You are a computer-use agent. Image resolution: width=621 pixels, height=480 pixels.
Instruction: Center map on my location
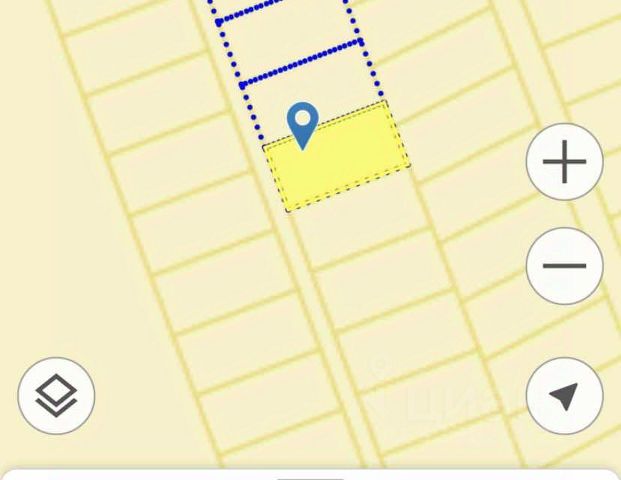point(564,396)
